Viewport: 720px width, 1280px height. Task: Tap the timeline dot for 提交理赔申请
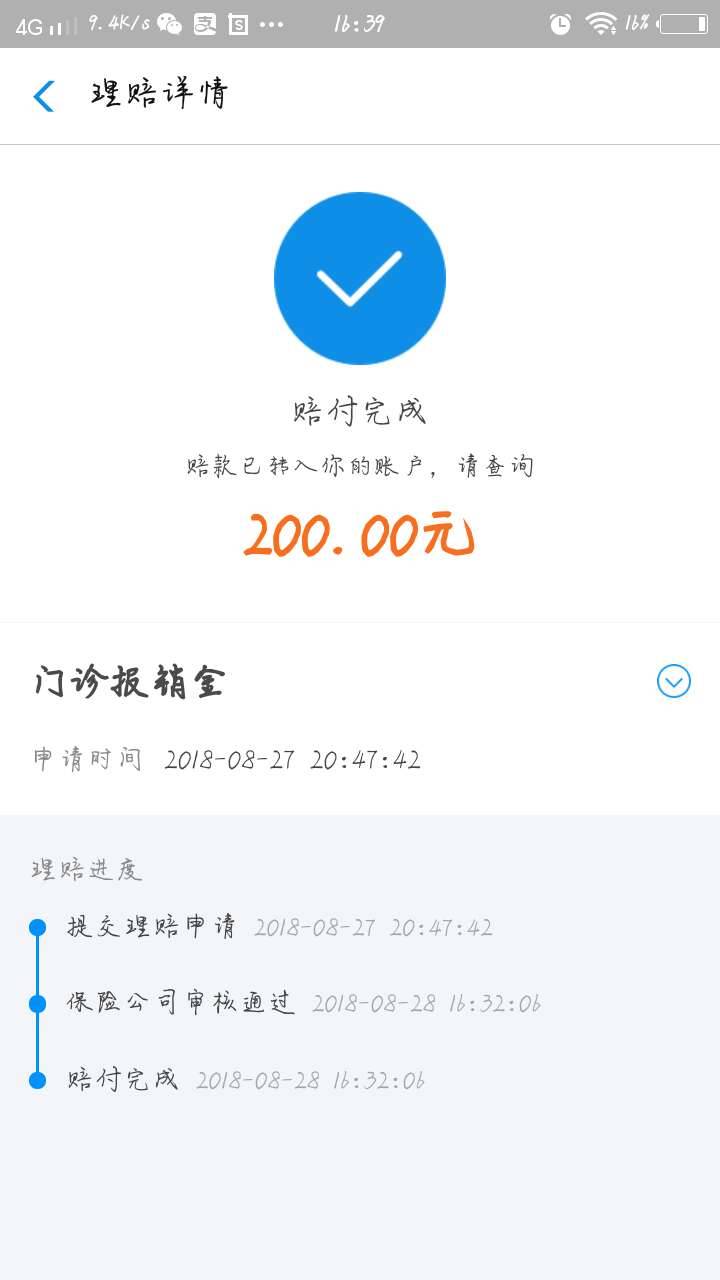tap(38, 926)
